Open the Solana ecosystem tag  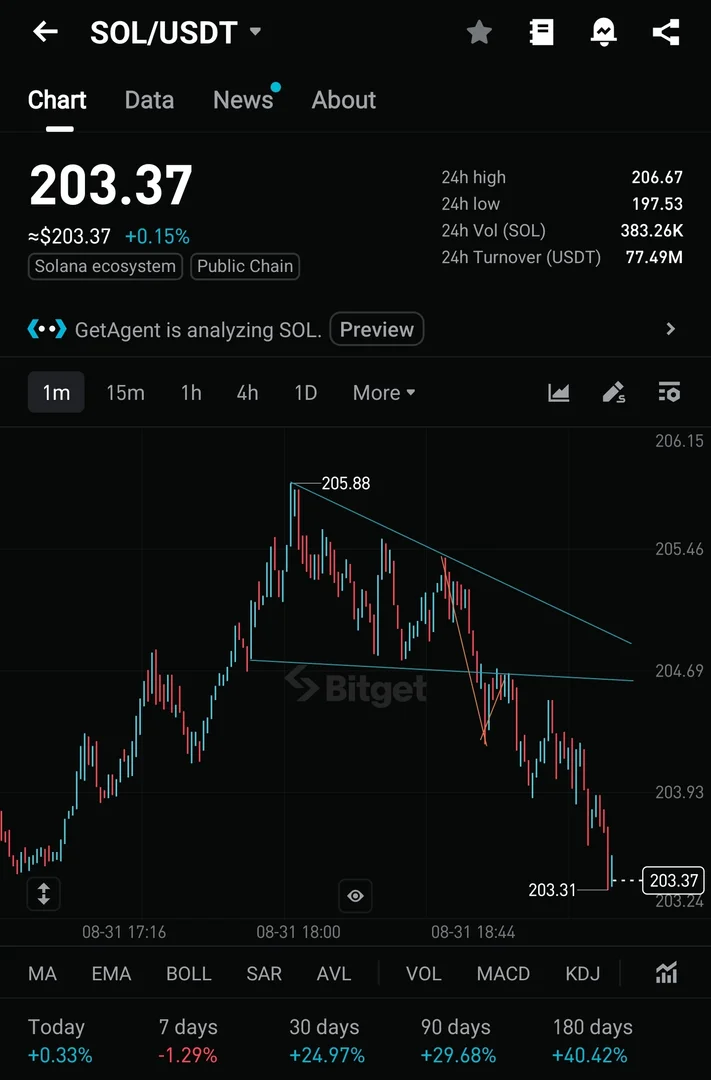tap(106, 266)
